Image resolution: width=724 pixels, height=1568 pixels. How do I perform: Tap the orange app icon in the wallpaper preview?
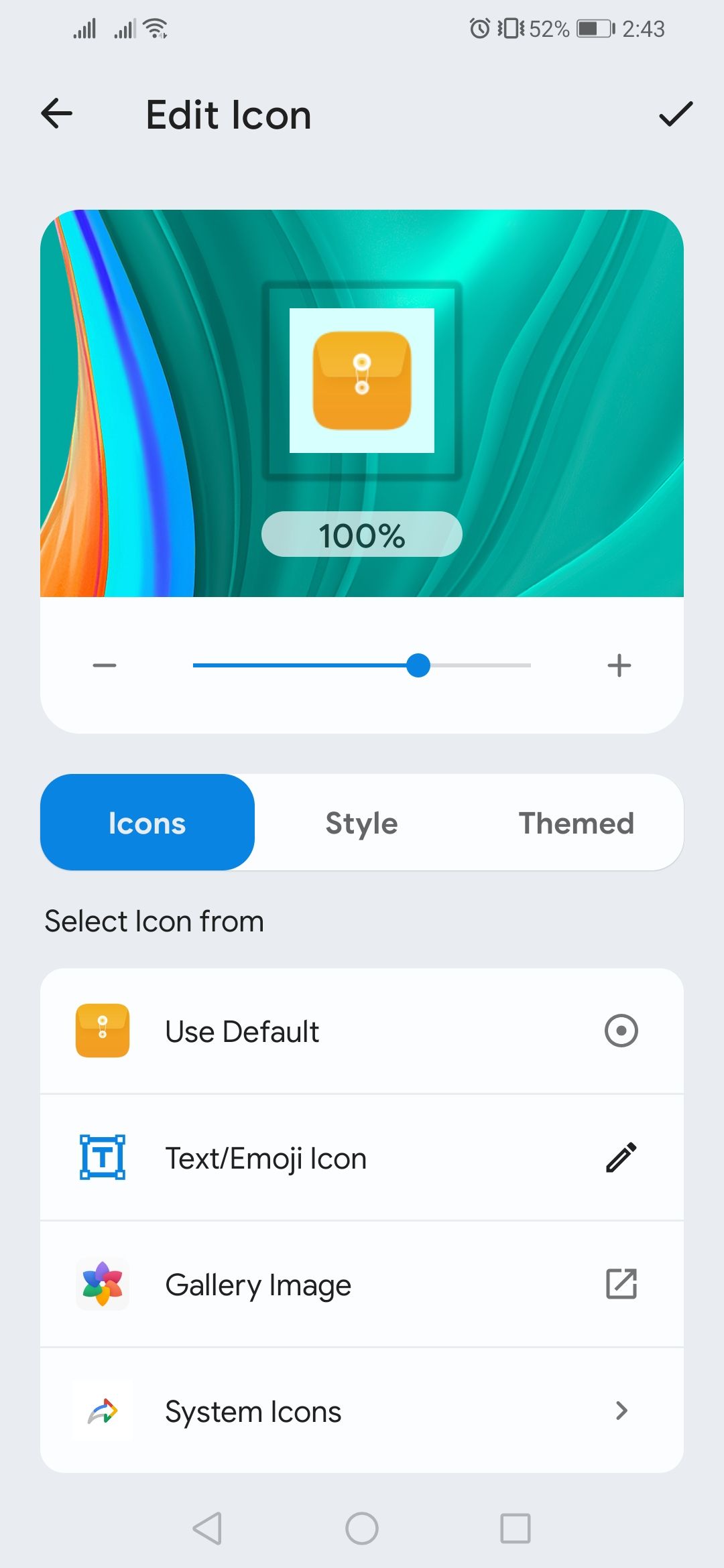point(361,380)
